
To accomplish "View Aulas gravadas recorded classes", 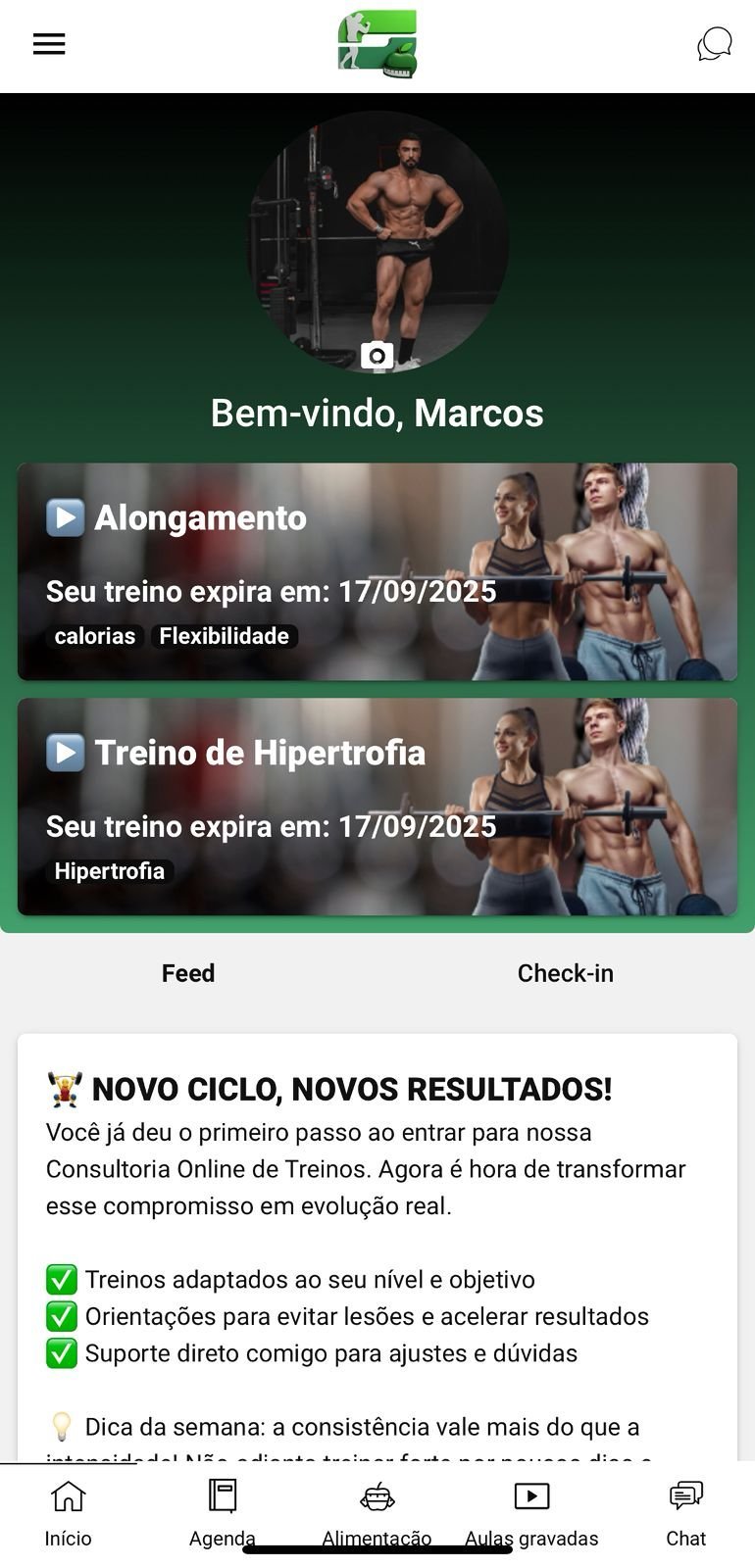I will click(x=531, y=1513).
